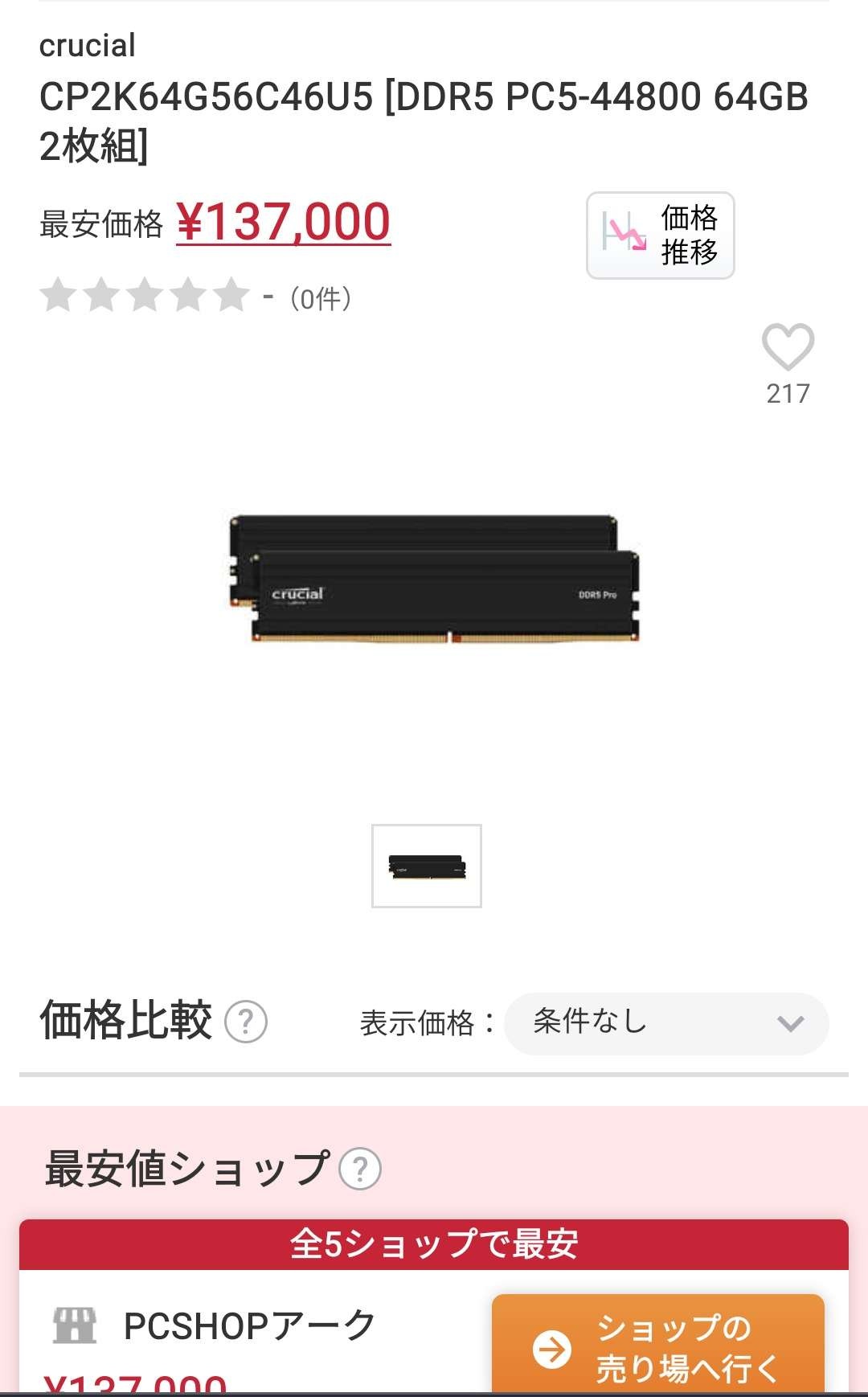
Task: Open the star rating reviews (0件)
Action: pyautogui.click(x=197, y=297)
